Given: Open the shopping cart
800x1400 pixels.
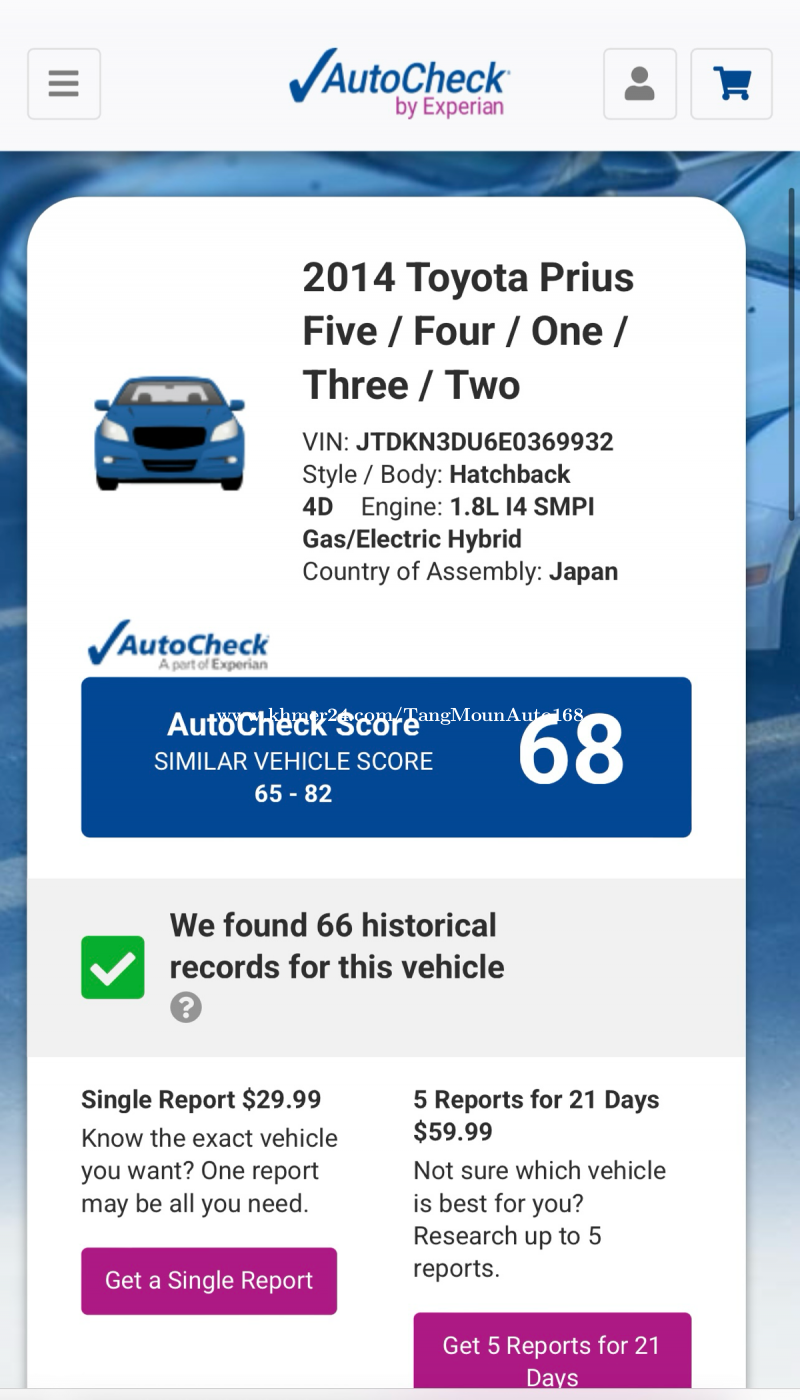Looking at the screenshot, I should point(732,84).
